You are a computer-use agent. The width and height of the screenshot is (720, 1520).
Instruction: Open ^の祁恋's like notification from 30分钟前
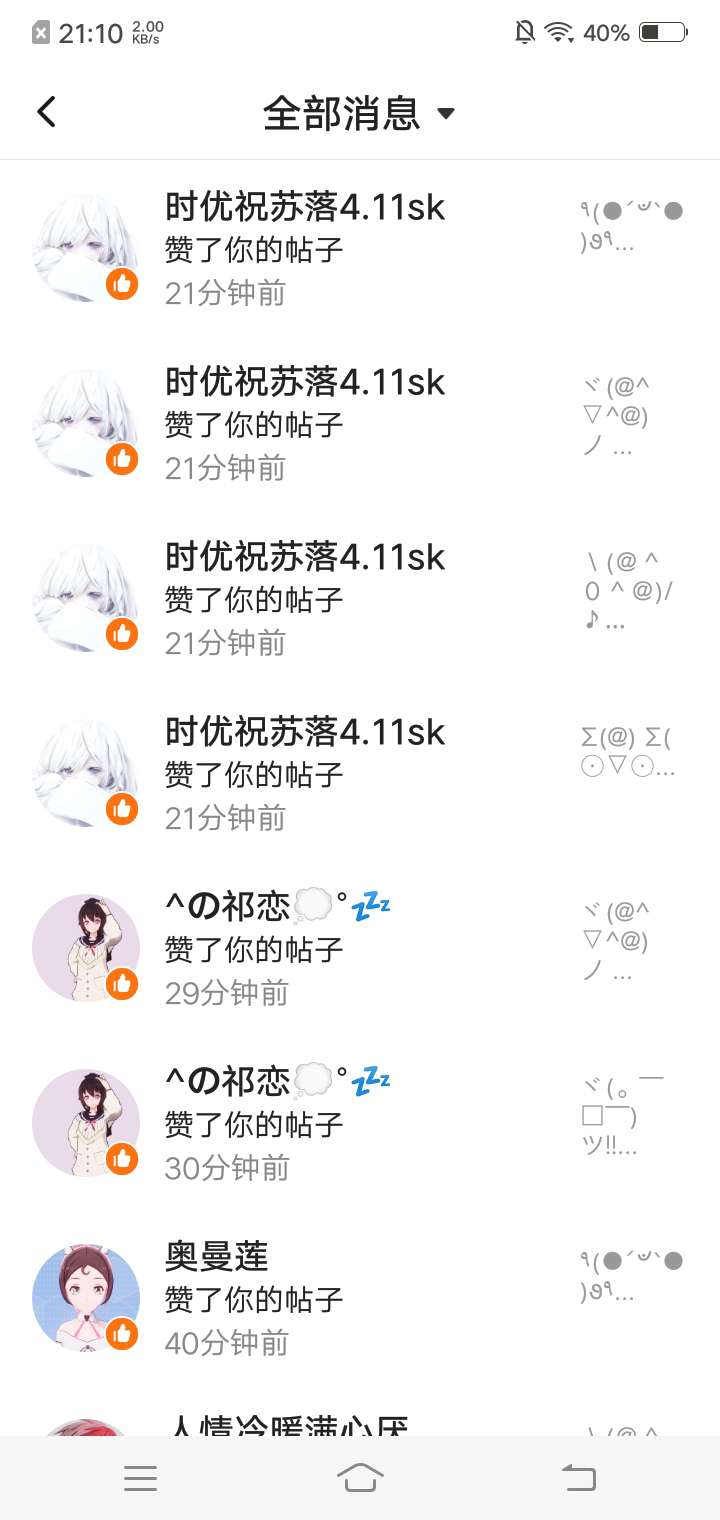360,1123
